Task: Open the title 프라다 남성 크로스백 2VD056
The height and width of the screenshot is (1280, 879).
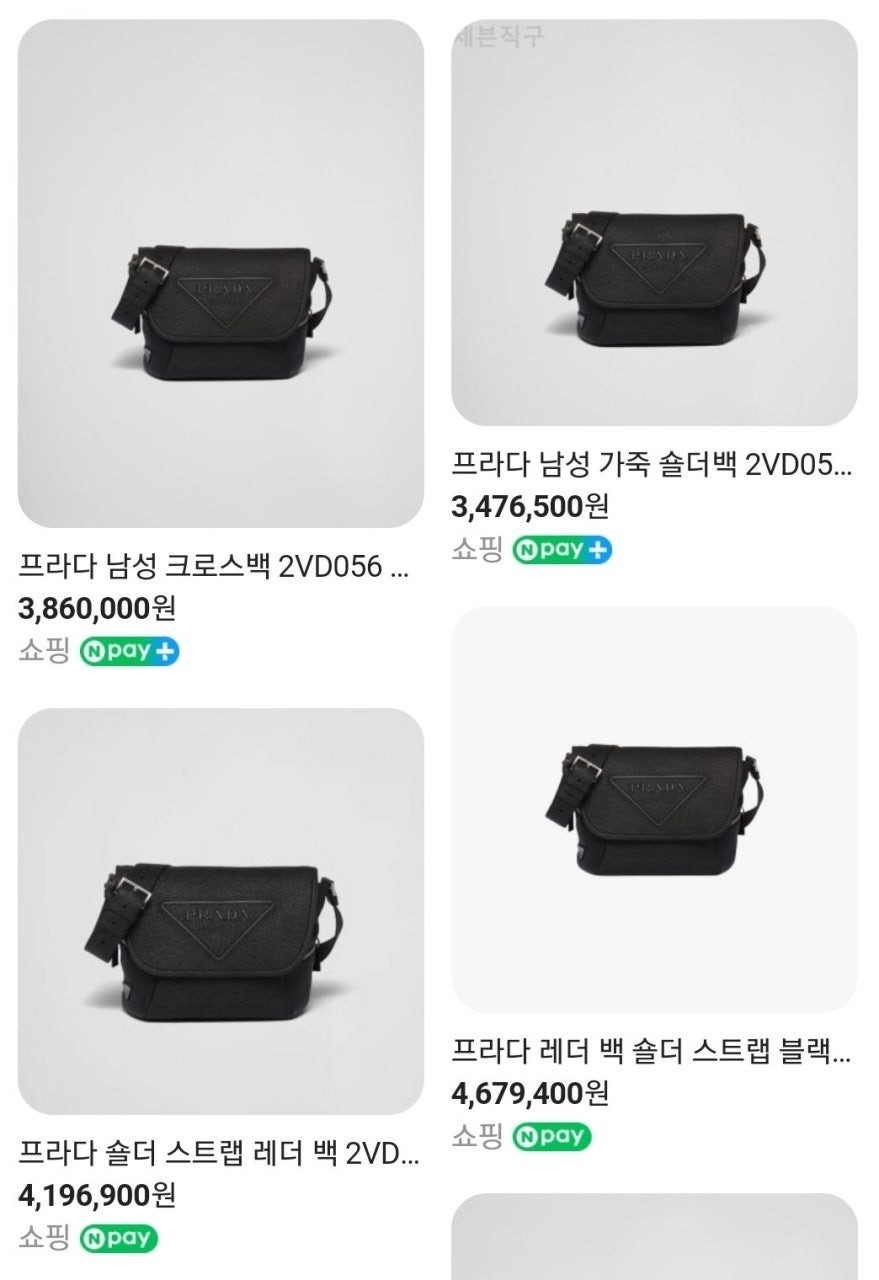Action: point(214,567)
